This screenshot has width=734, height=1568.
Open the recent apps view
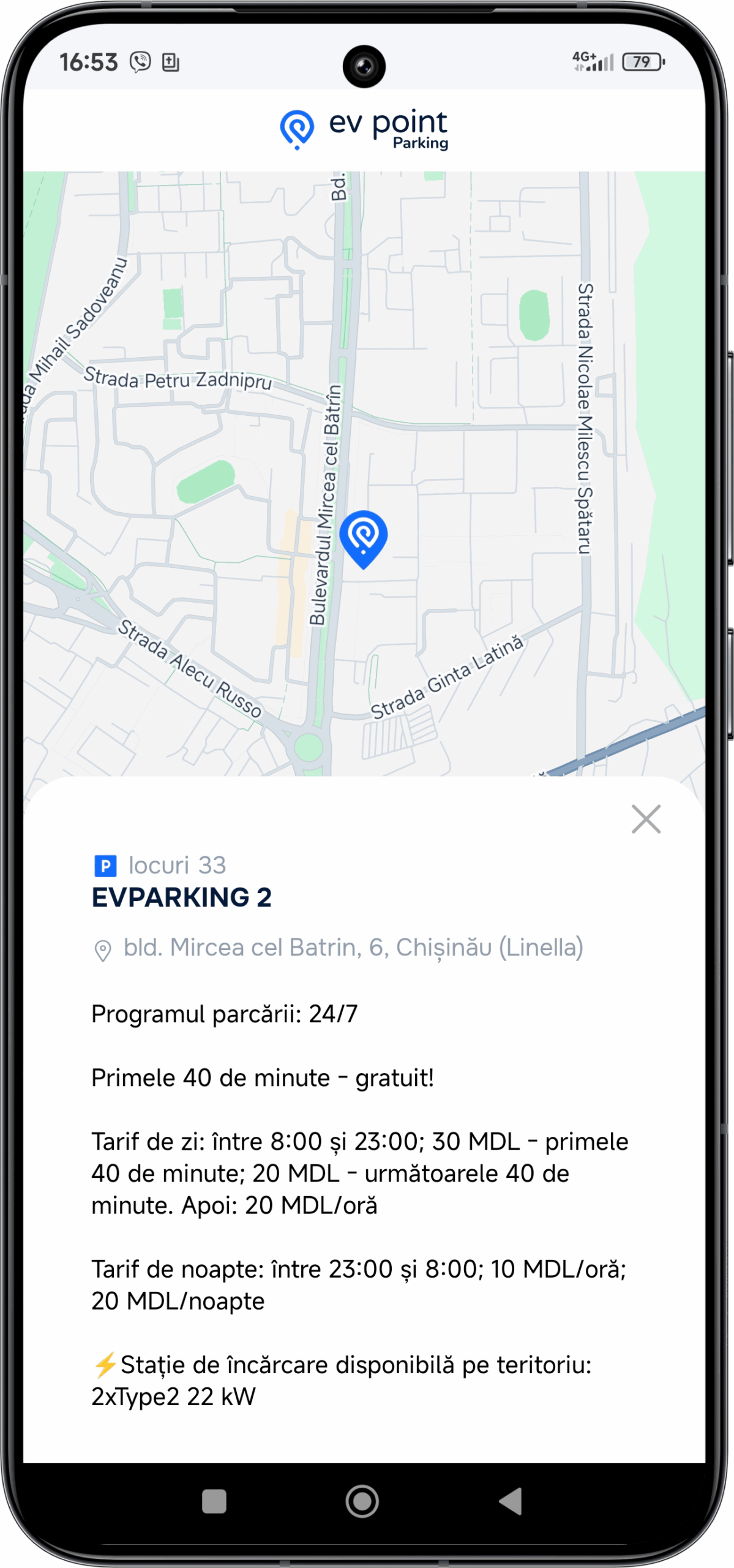pyautogui.click(x=214, y=1501)
